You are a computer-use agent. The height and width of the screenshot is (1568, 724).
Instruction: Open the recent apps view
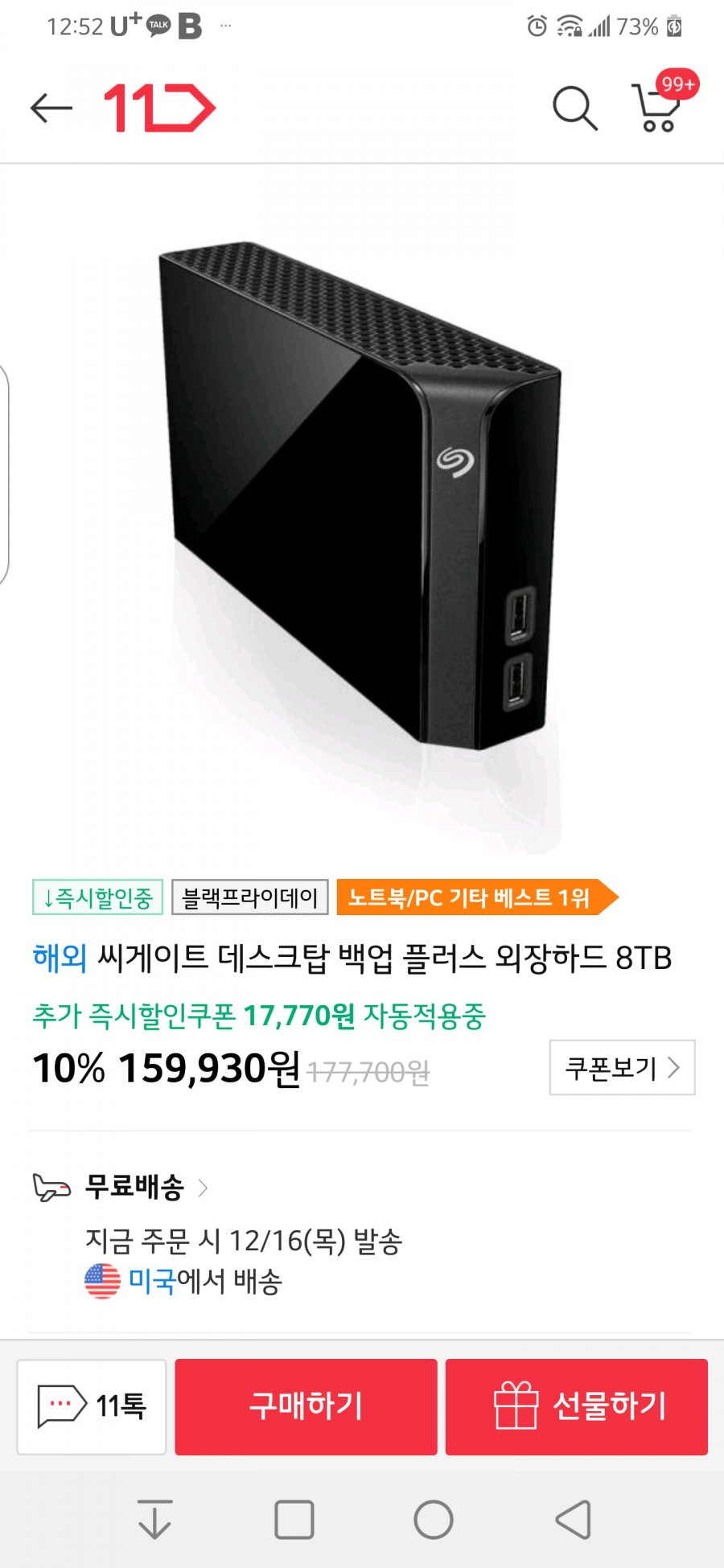click(294, 1520)
